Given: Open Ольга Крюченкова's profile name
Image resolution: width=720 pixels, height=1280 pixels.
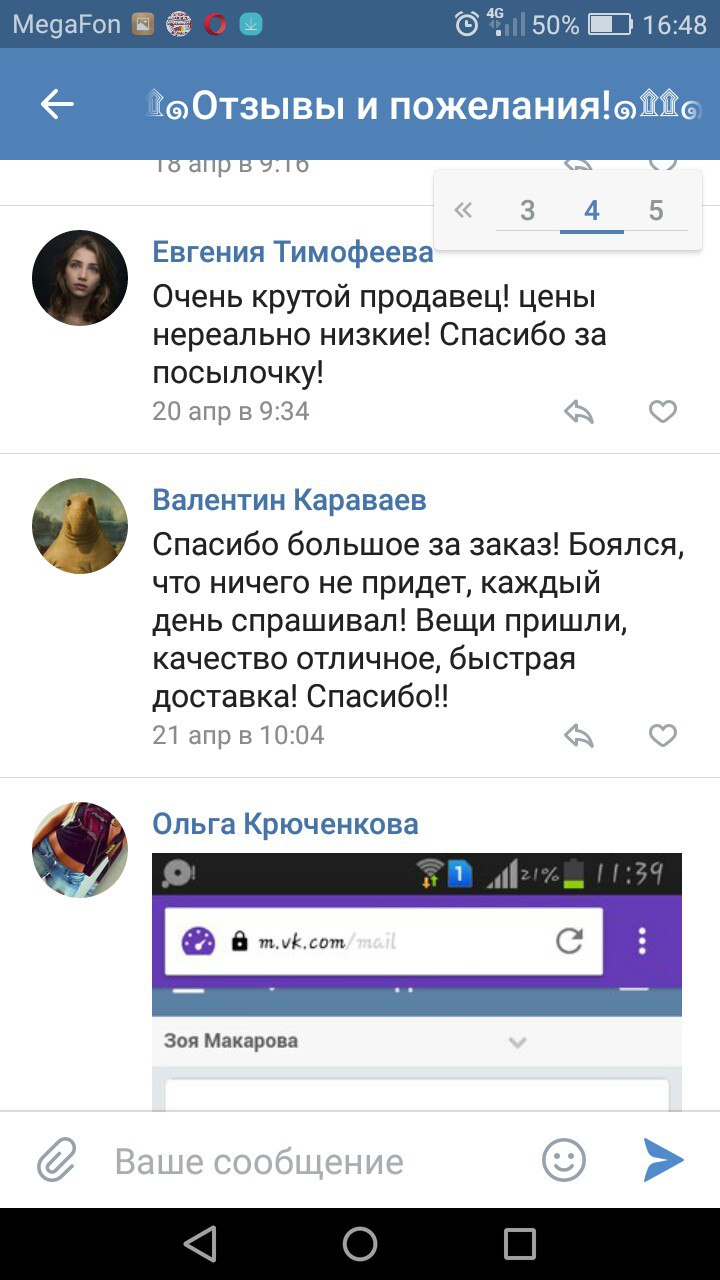Looking at the screenshot, I should [285, 824].
